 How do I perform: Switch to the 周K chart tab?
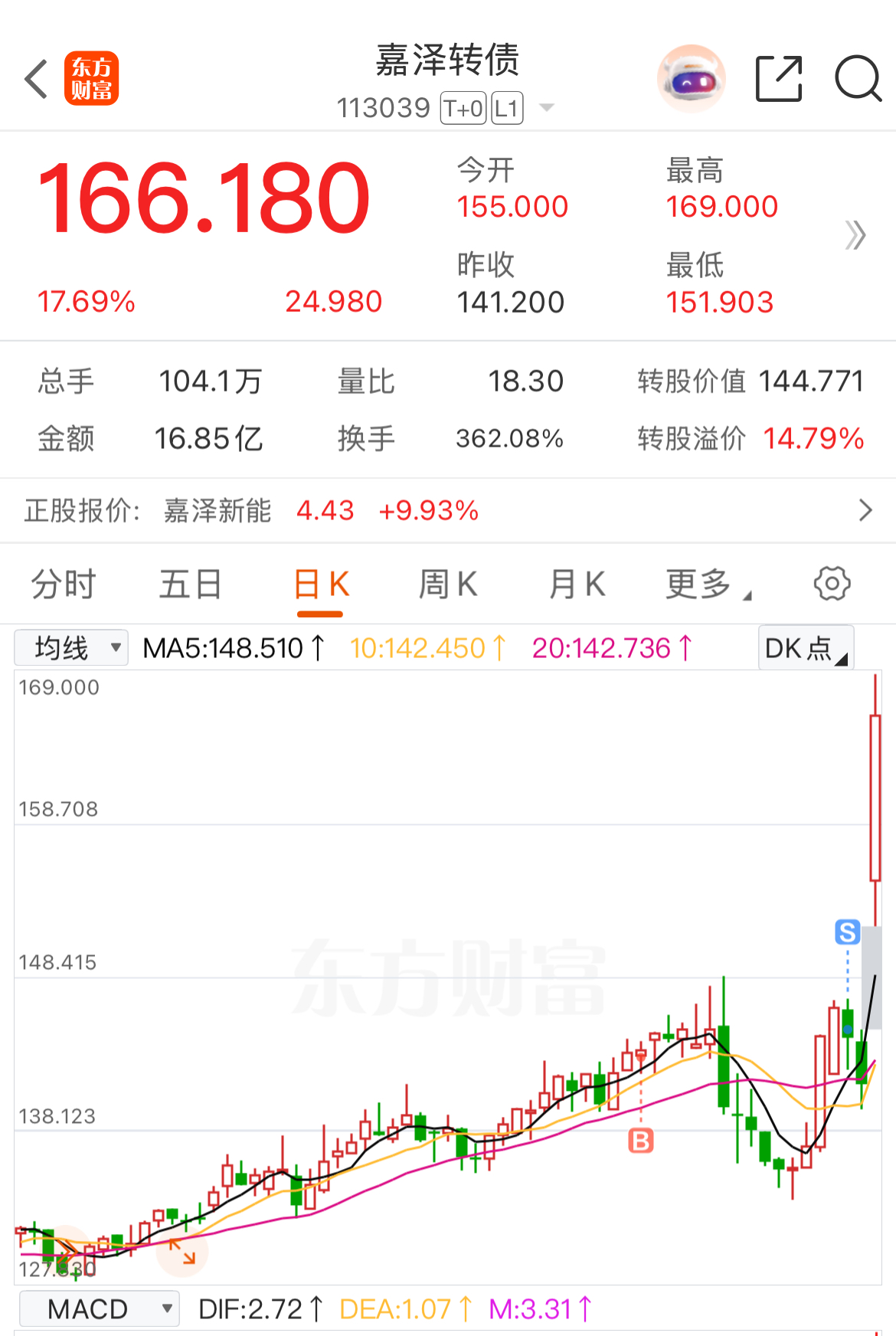pos(448,584)
